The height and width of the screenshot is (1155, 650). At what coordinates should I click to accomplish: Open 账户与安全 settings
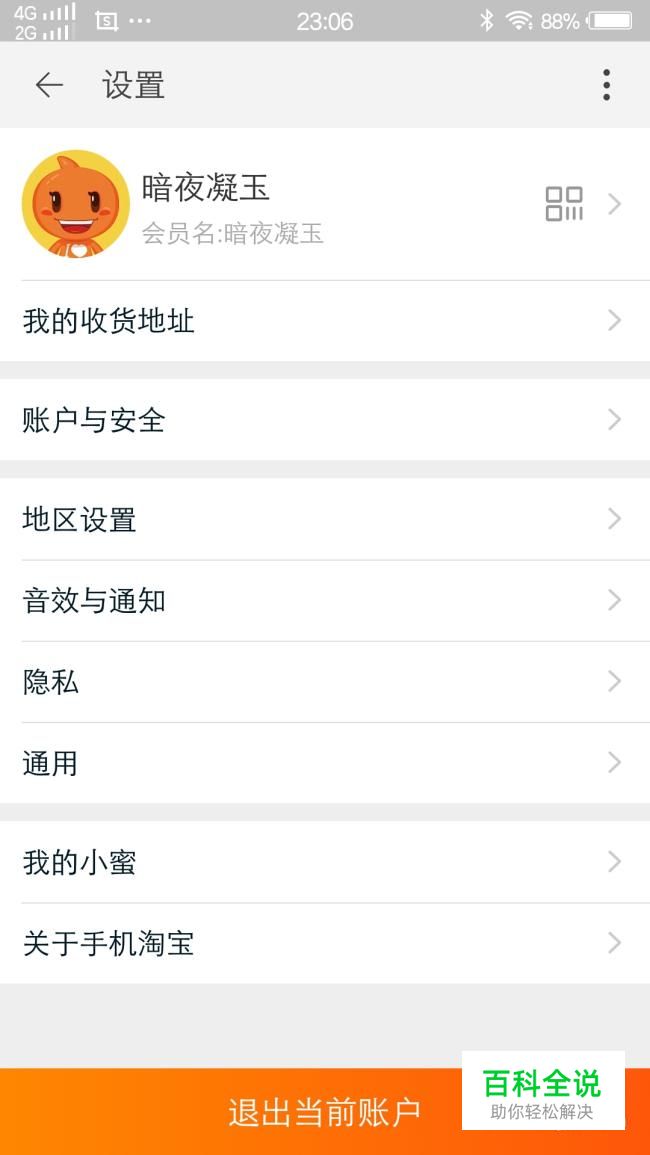(325, 420)
